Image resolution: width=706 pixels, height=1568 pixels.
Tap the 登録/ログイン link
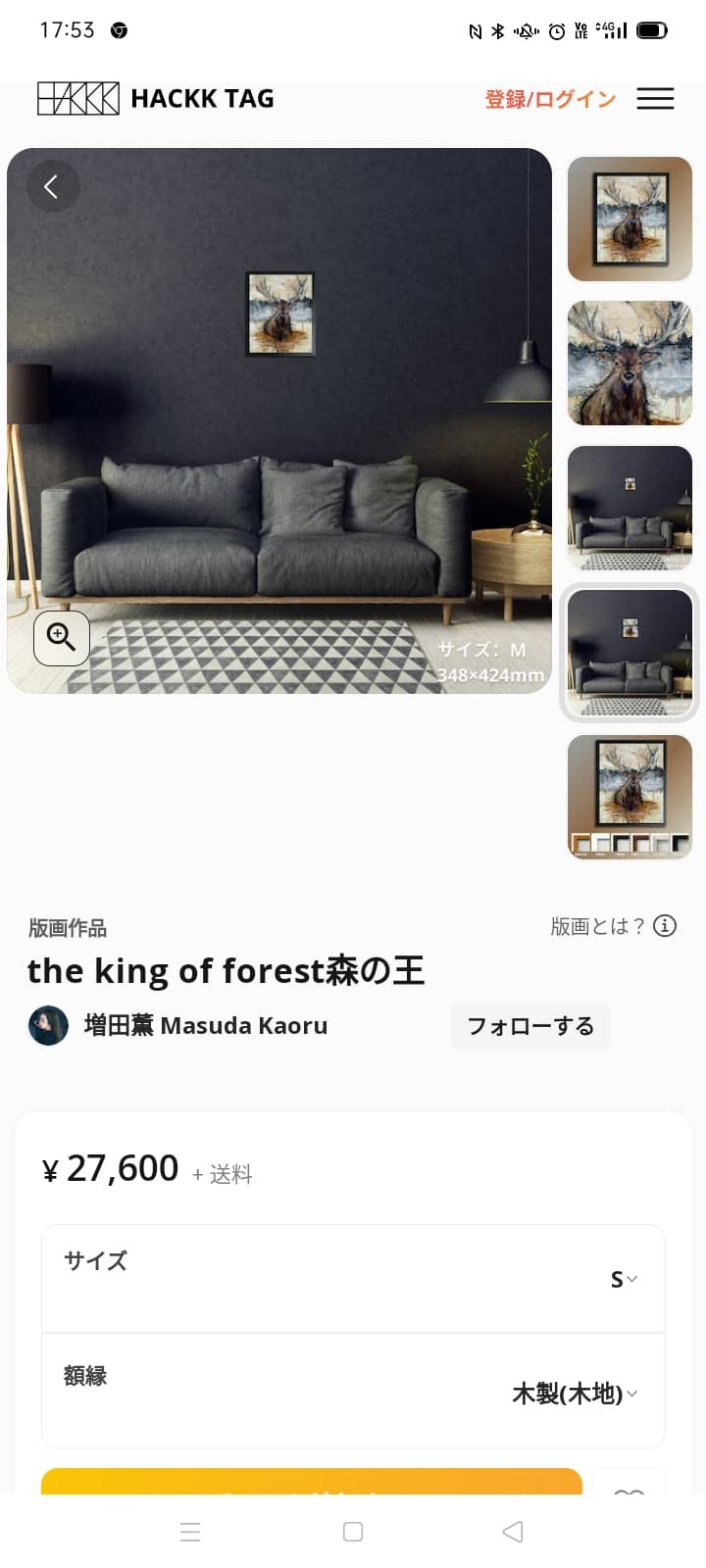coord(550,99)
